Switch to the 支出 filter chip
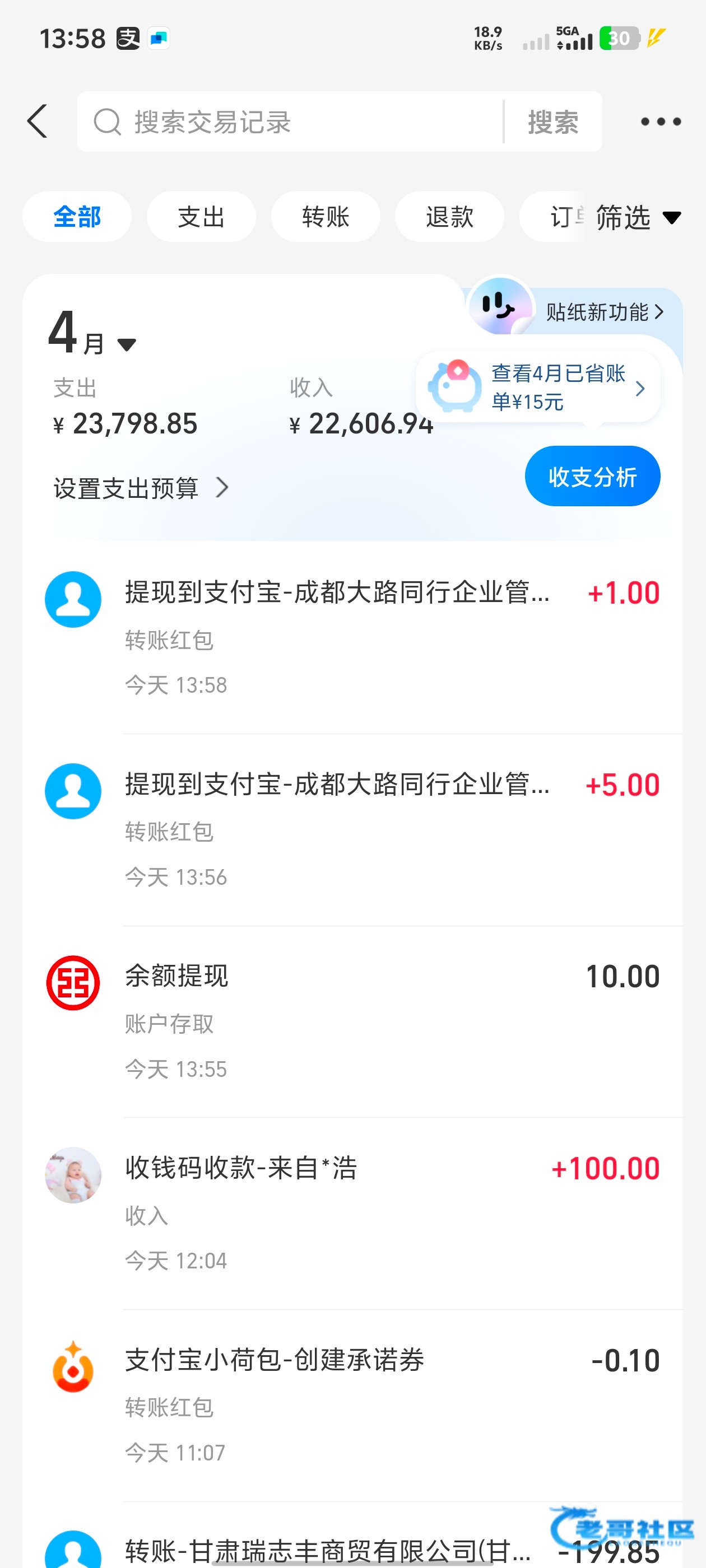 point(201,217)
